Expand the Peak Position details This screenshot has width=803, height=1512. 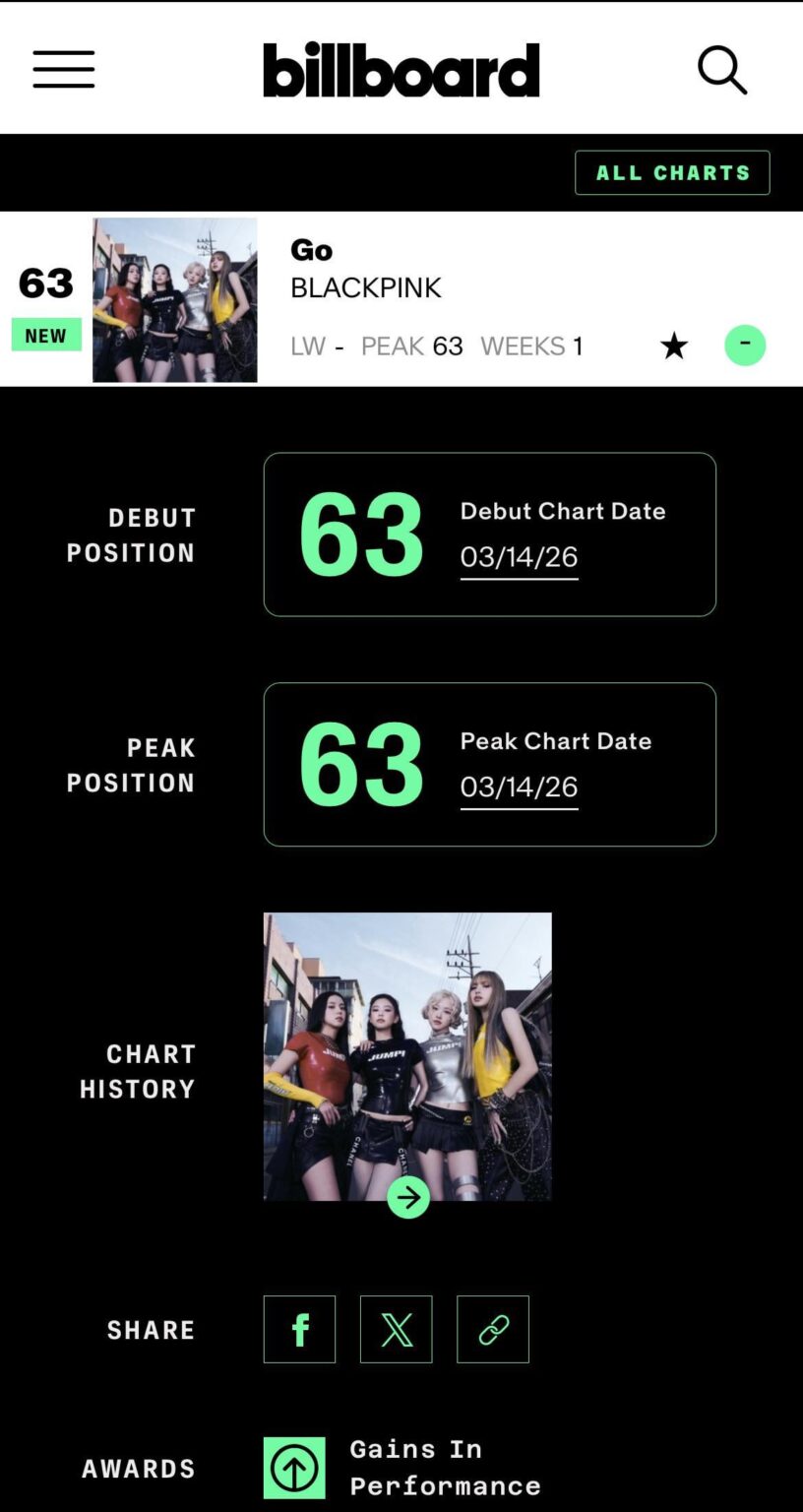[x=131, y=765]
